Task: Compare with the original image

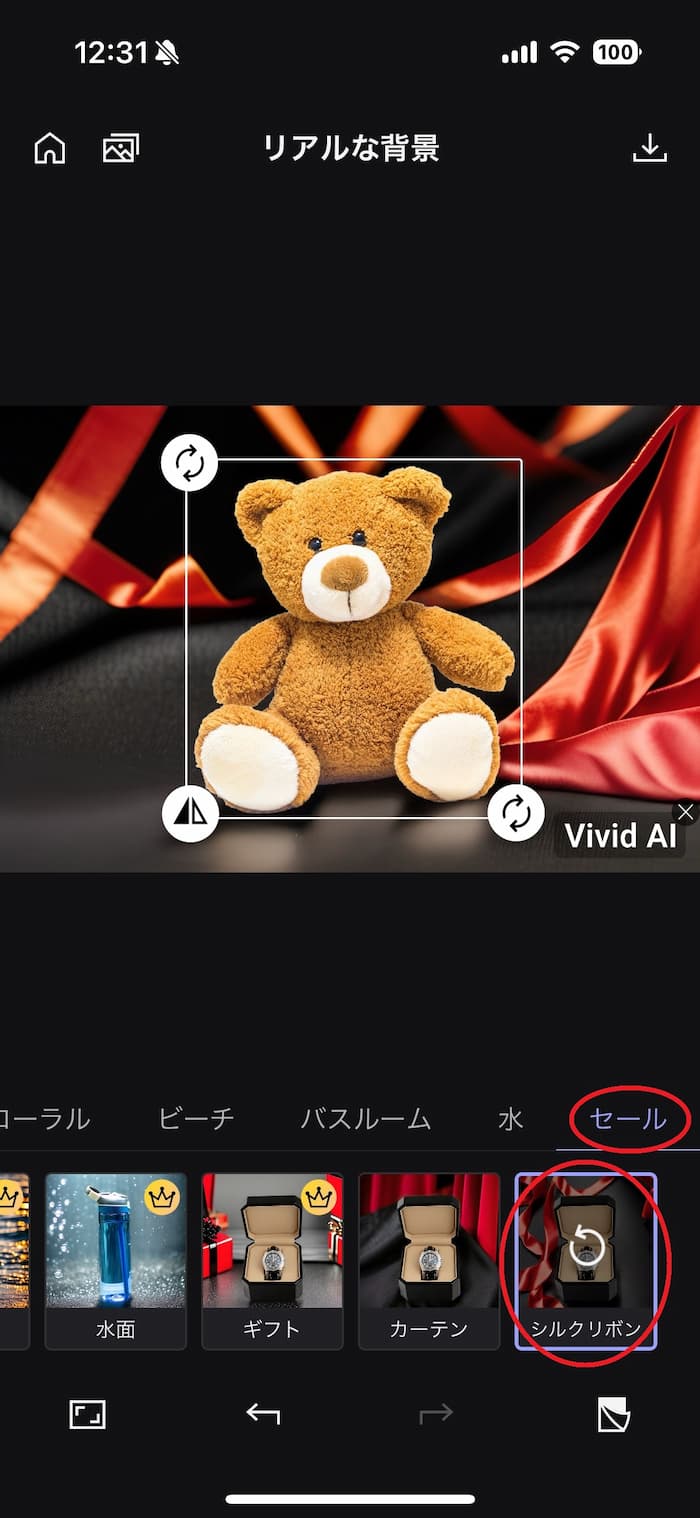Action: pos(613,1414)
